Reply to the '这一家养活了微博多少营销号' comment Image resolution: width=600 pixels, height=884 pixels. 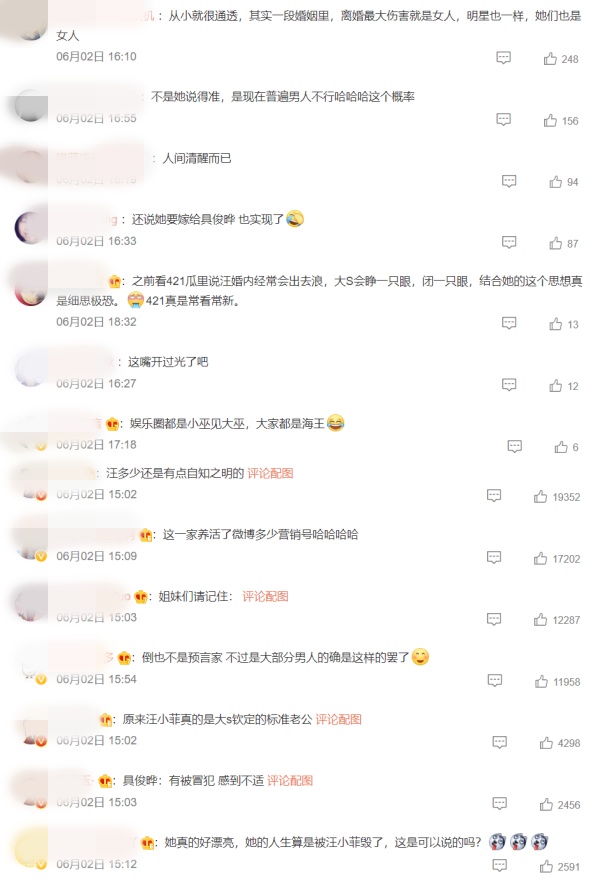pos(495,558)
